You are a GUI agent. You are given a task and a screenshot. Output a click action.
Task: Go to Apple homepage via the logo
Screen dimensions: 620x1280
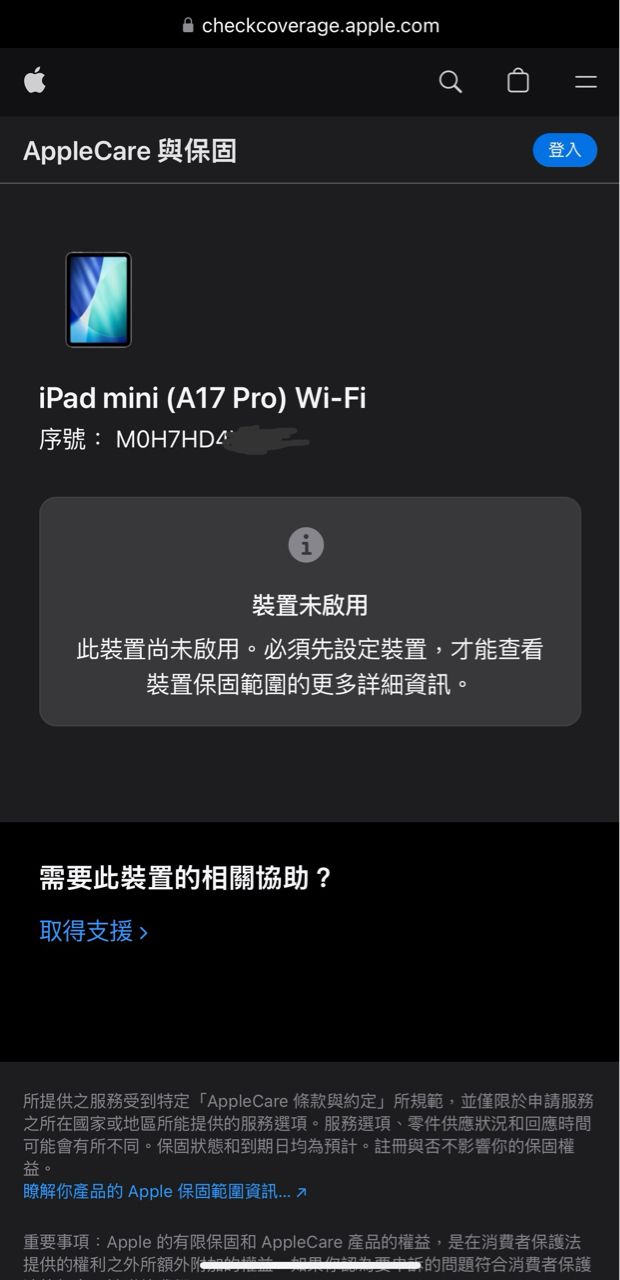[35, 81]
